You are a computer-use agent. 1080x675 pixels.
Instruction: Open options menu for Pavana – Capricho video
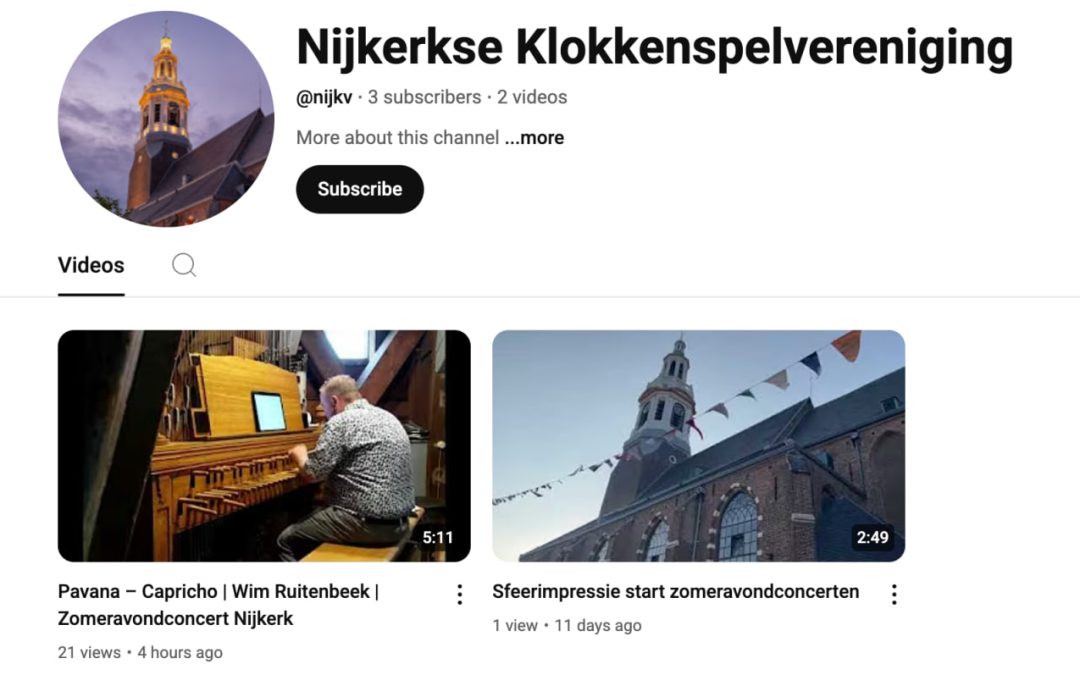(x=459, y=595)
